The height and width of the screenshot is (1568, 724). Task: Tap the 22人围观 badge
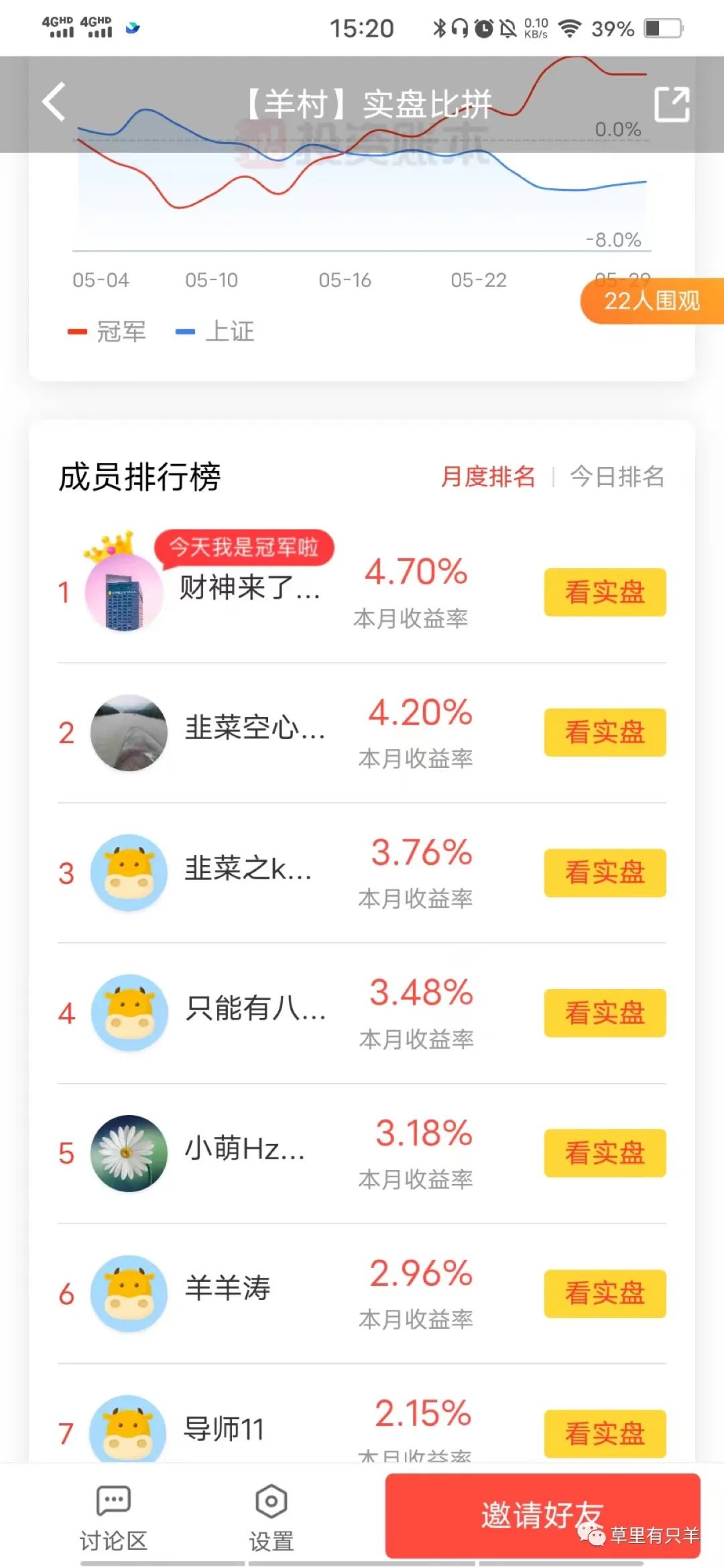click(652, 301)
